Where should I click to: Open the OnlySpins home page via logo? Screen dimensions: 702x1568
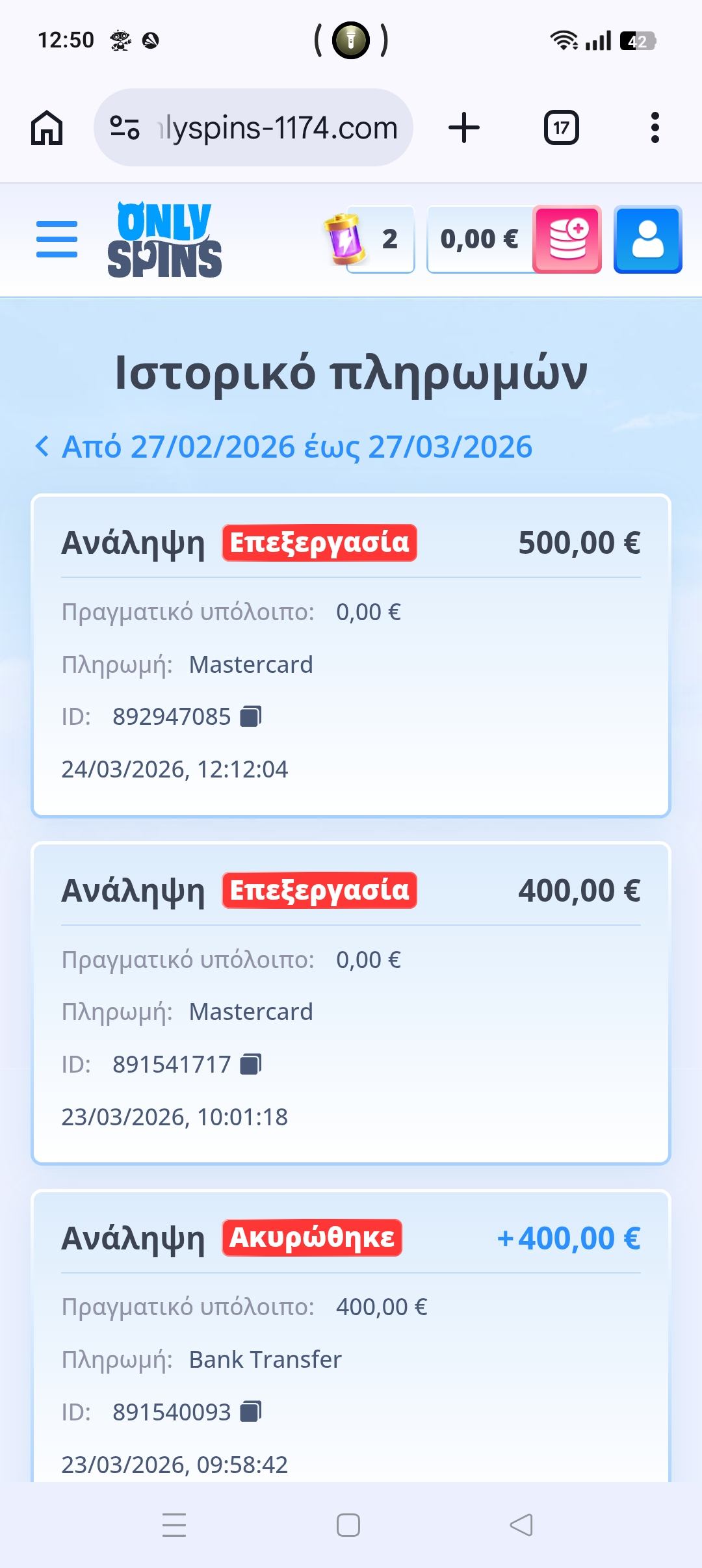click(x=164, y=240)
